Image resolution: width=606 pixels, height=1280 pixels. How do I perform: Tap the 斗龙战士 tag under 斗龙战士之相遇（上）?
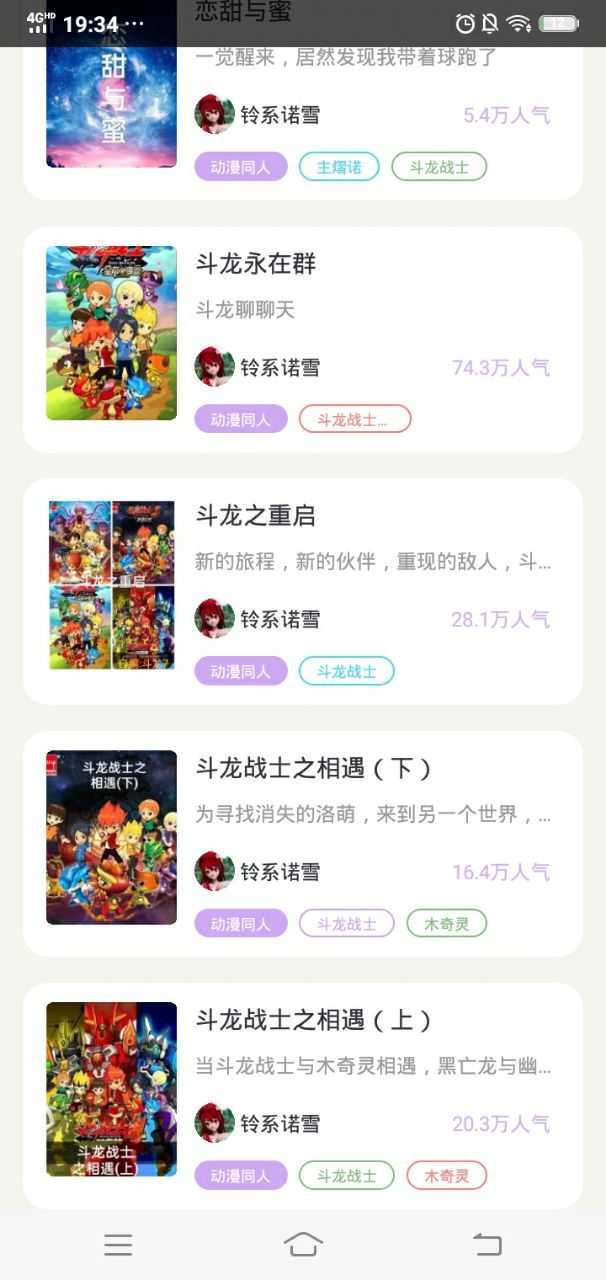347,1175
